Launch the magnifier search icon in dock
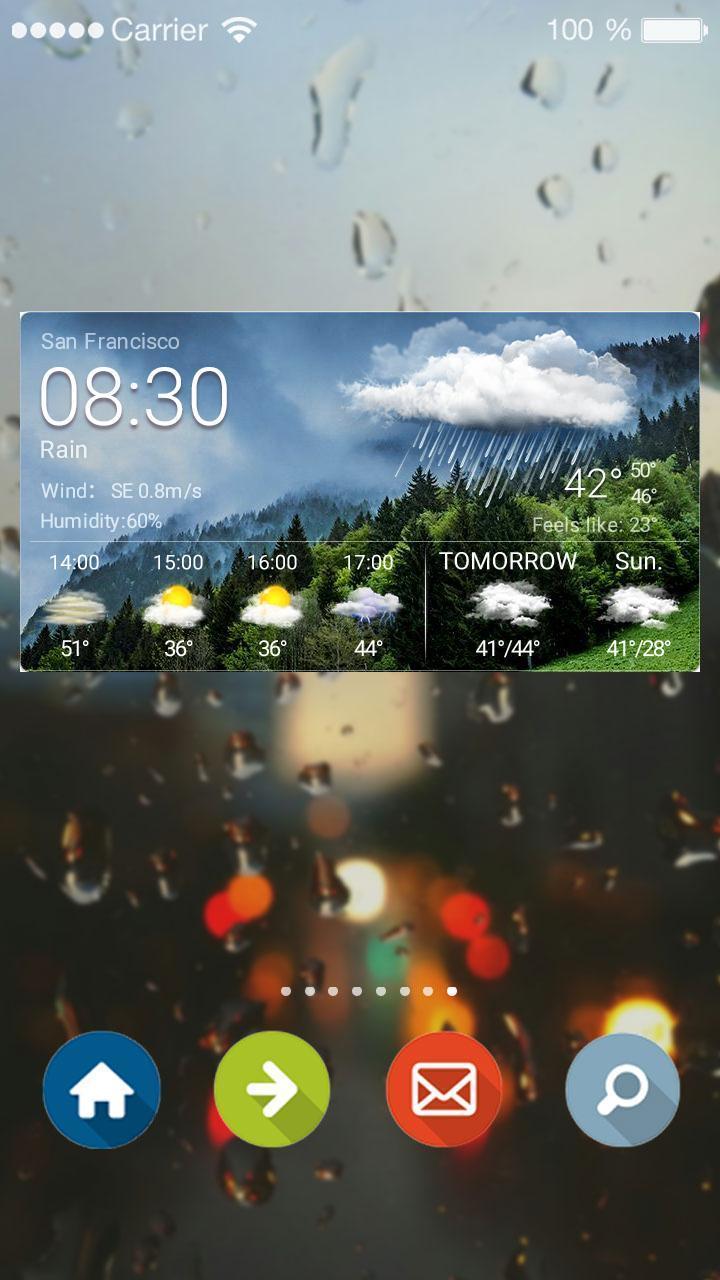The width and height of the screenshot is (720, 1280). [622, 1090]
